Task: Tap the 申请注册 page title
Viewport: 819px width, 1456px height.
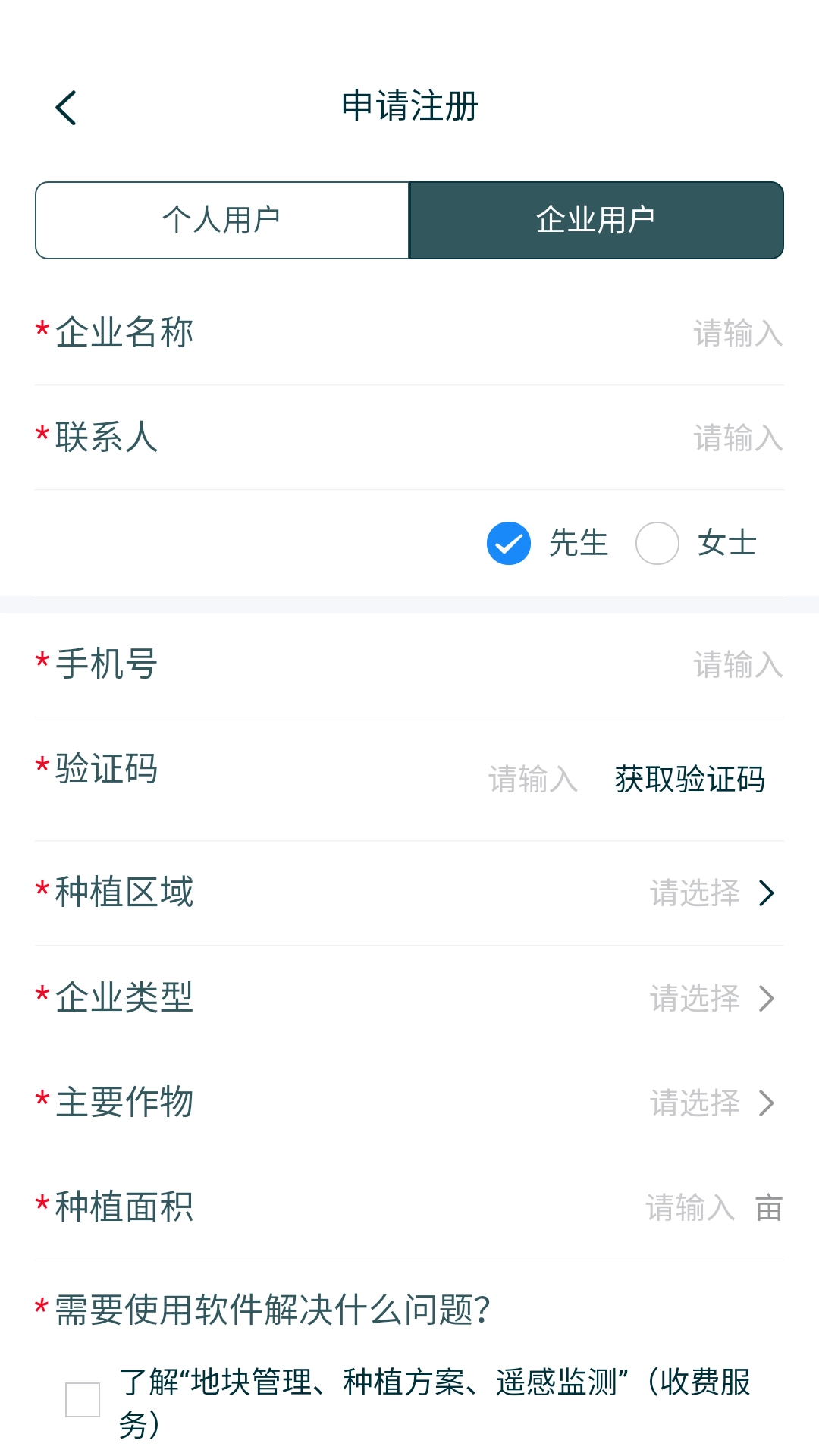Action: click(x=409, y=106)
